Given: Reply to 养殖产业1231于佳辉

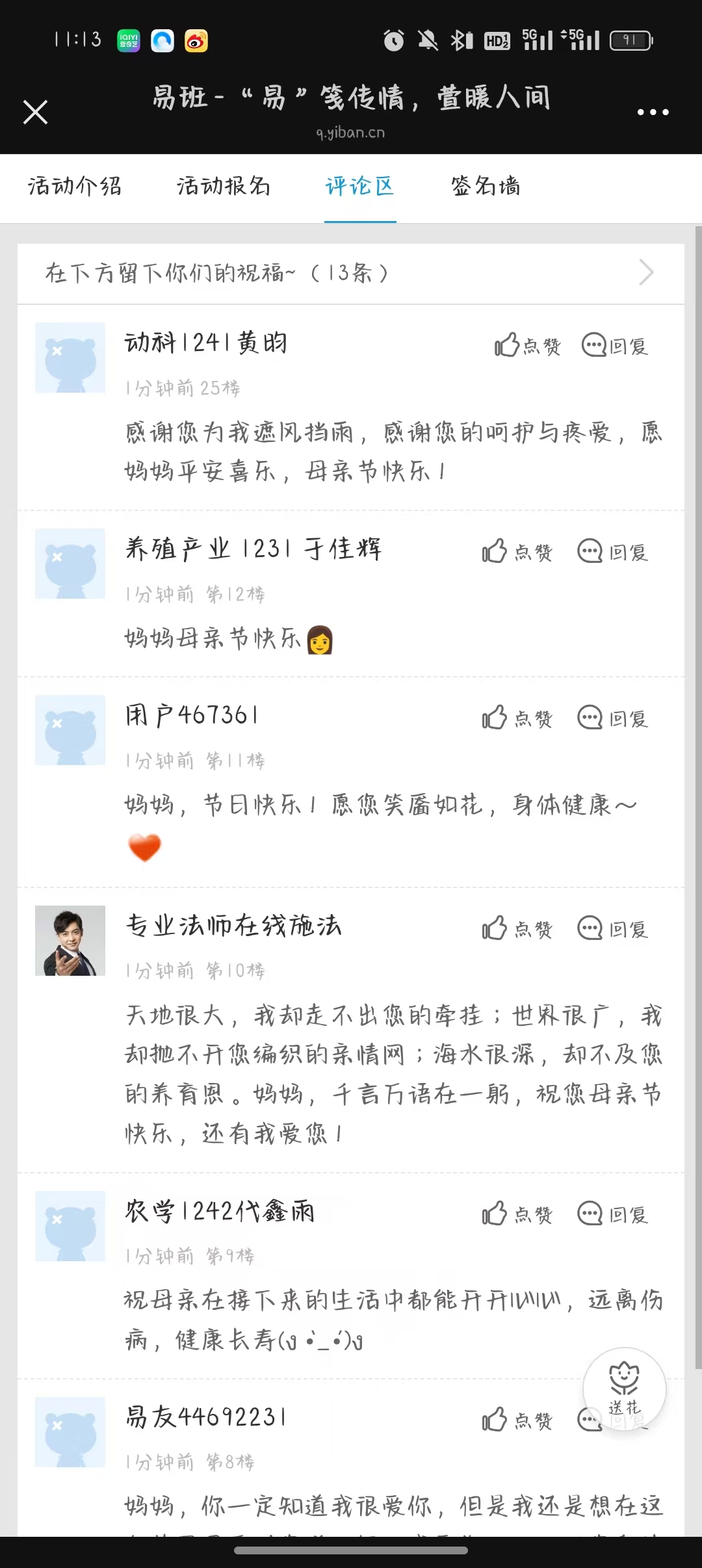Looking at the screenshot, I should pos(613,552).
